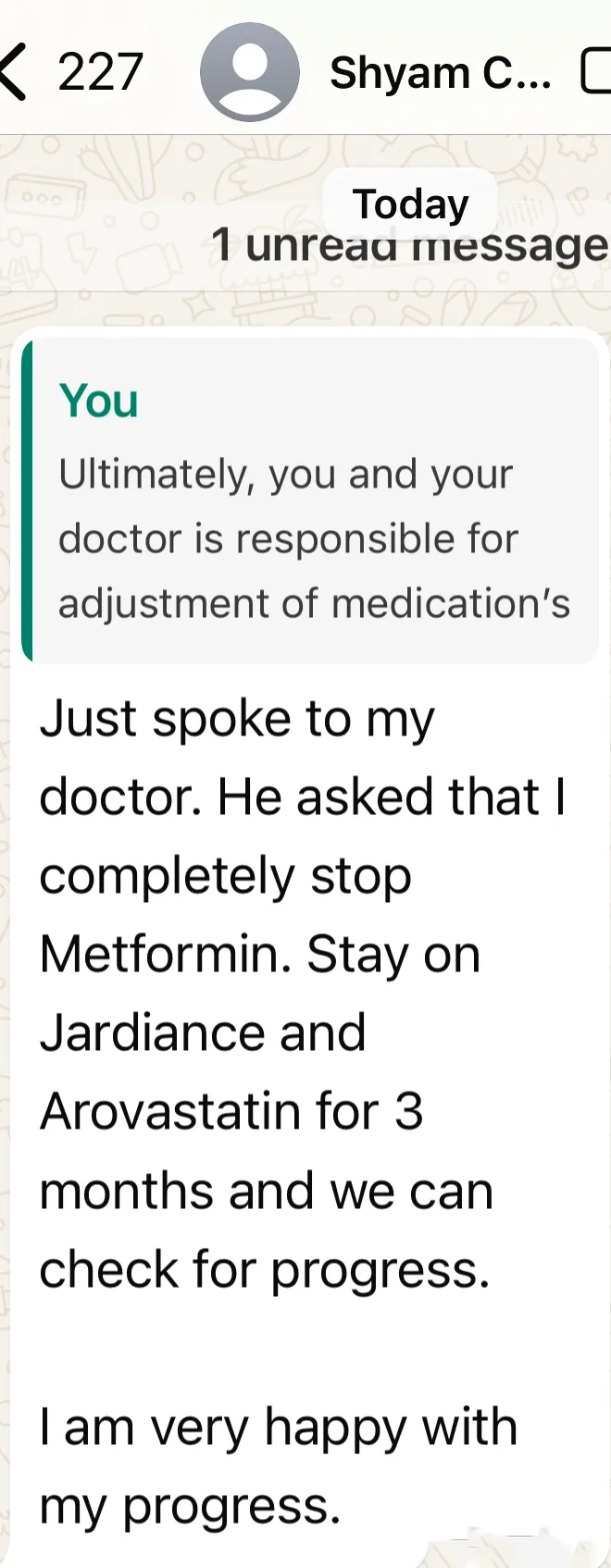This screenshot has height=1568, width=611.
Task: Start a video call with Shyam
Action: tap(595, 72)
